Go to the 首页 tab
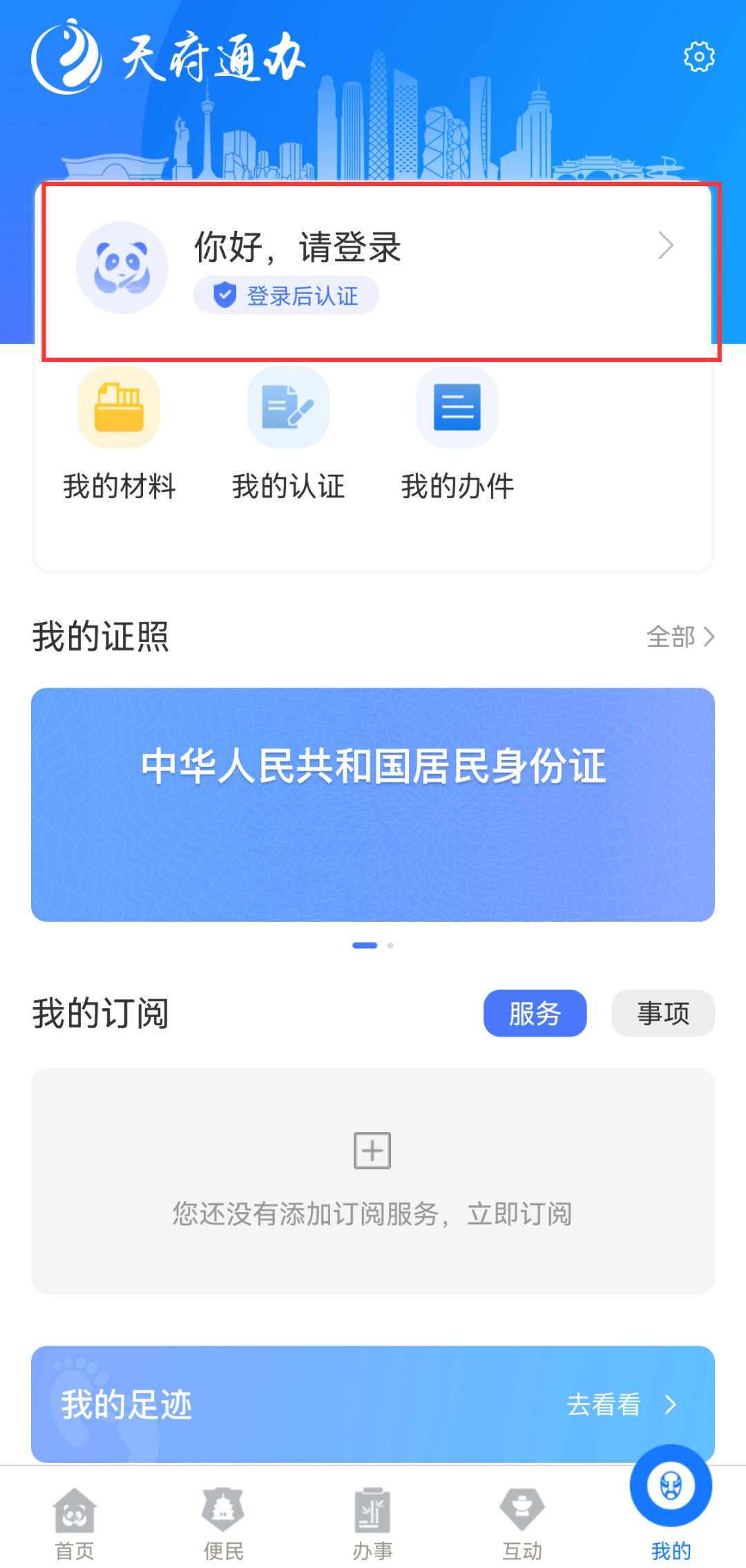 point(75,1524)
